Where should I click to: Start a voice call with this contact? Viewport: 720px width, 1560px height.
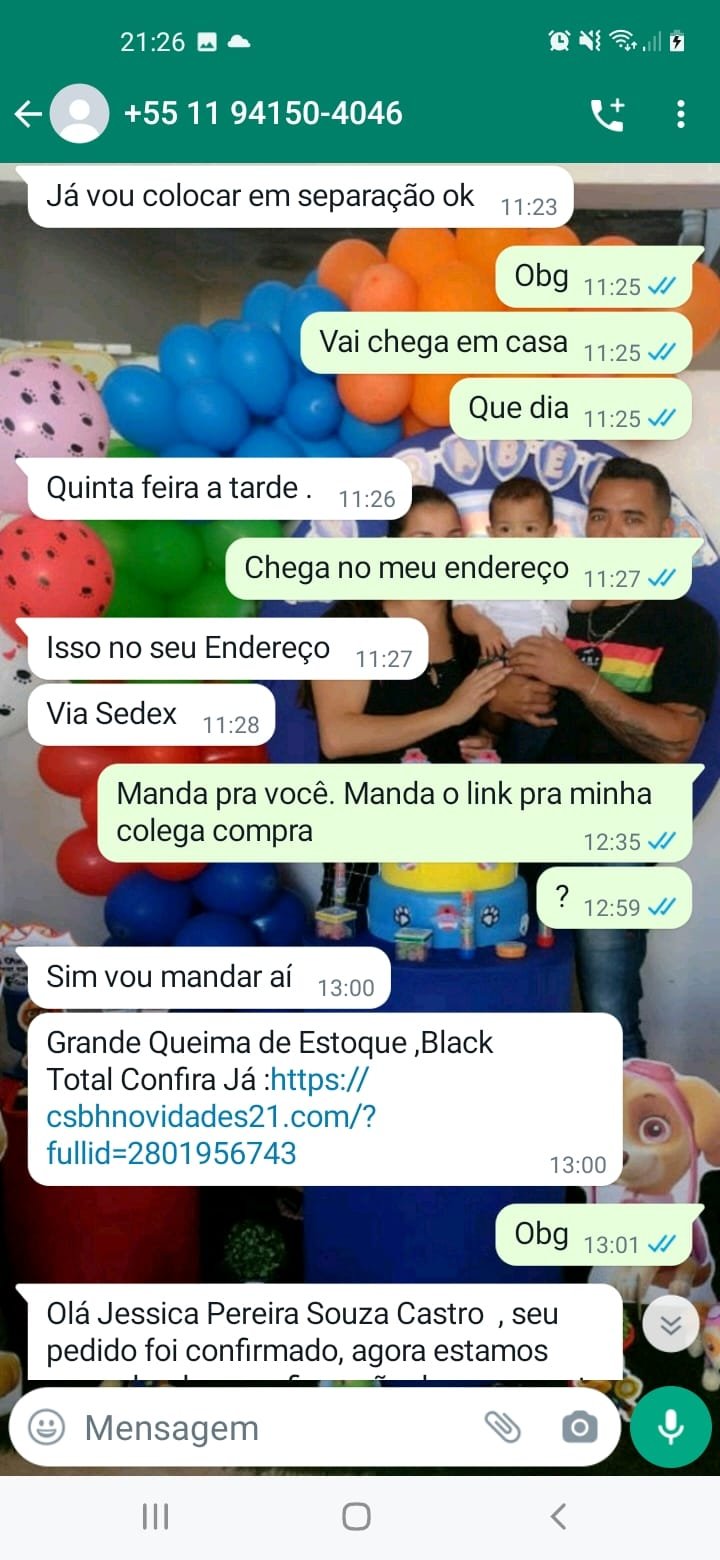click(607, 115)
